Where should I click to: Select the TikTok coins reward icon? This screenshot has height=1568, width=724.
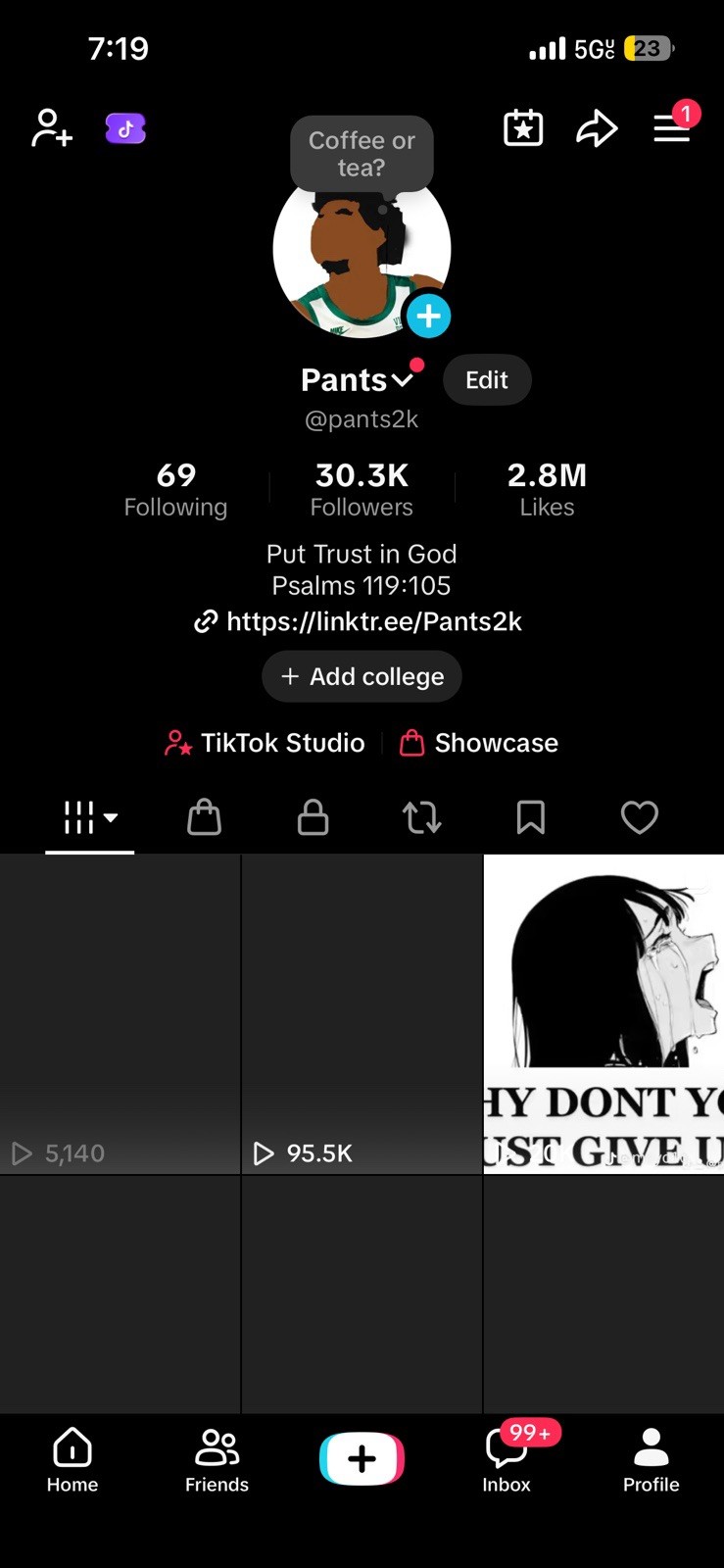124,127
